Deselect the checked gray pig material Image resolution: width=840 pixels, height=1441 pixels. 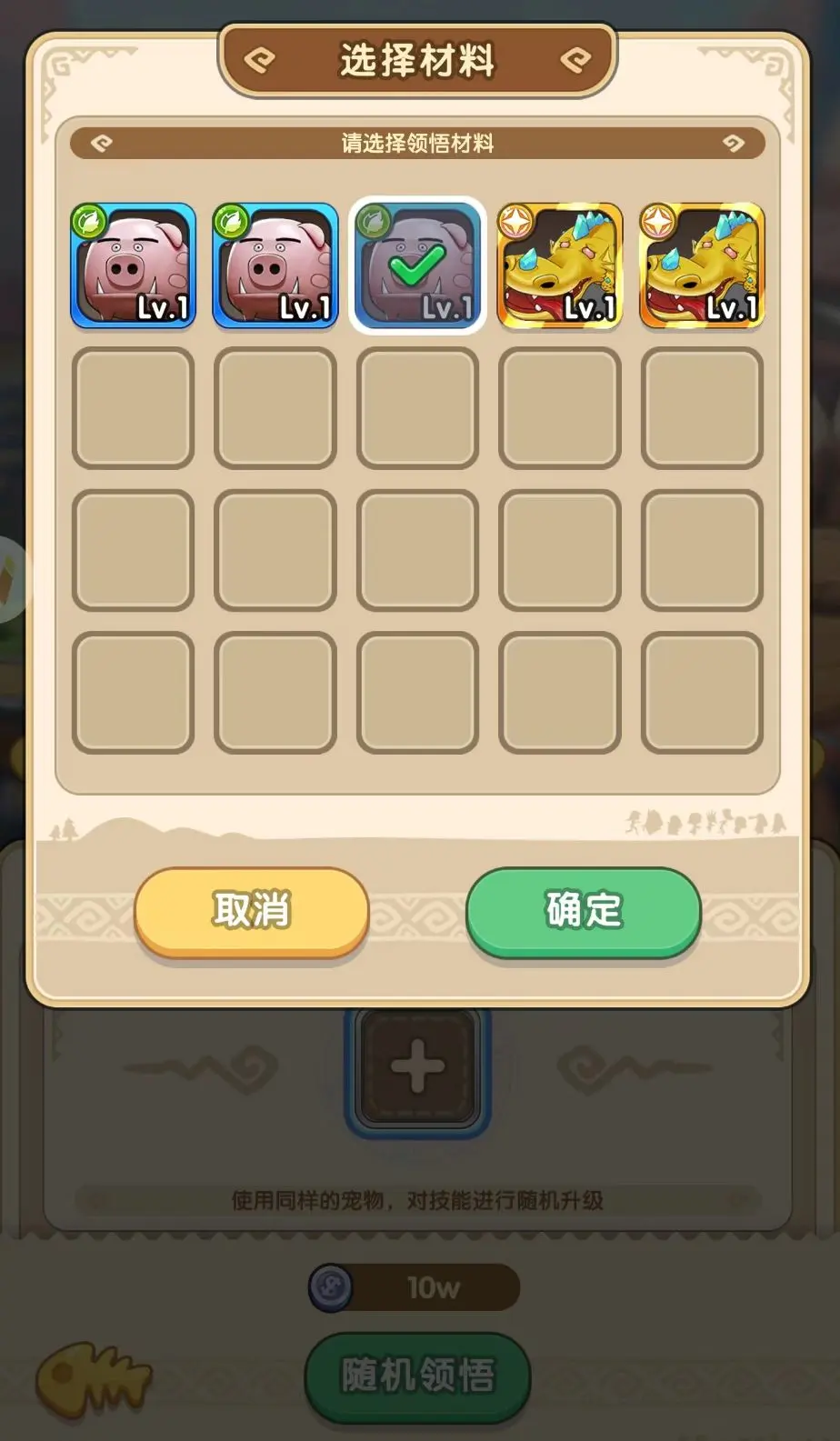point(417,265)
